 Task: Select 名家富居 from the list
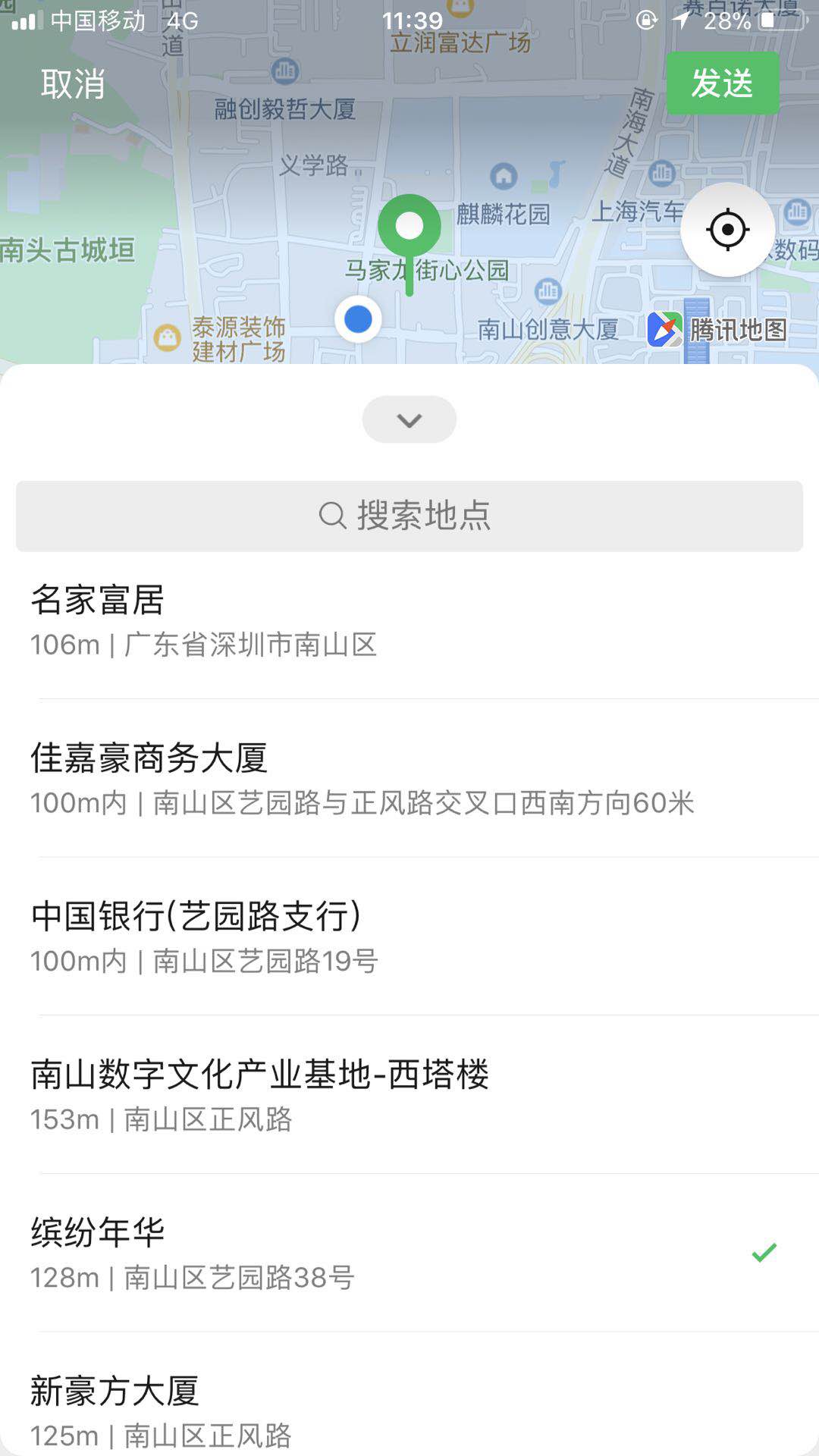click(409, 620)
